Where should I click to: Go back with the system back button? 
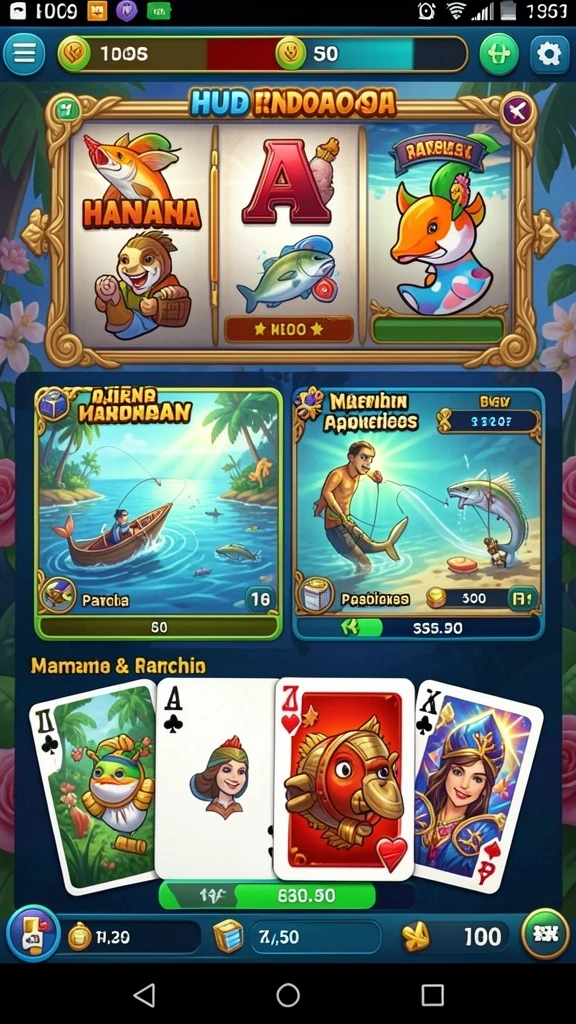[x=144, y=995]
